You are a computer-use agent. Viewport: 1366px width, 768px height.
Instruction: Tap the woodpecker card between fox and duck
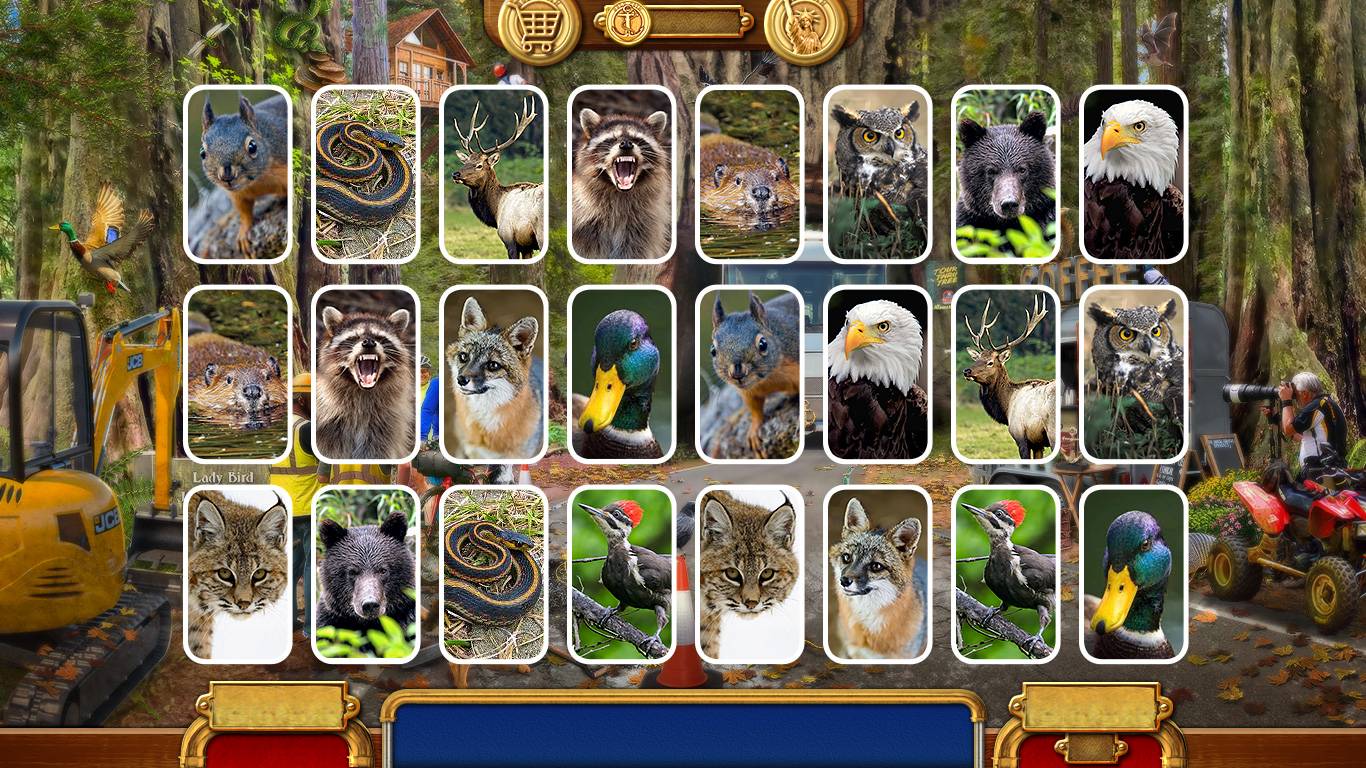coord(1006,574)
